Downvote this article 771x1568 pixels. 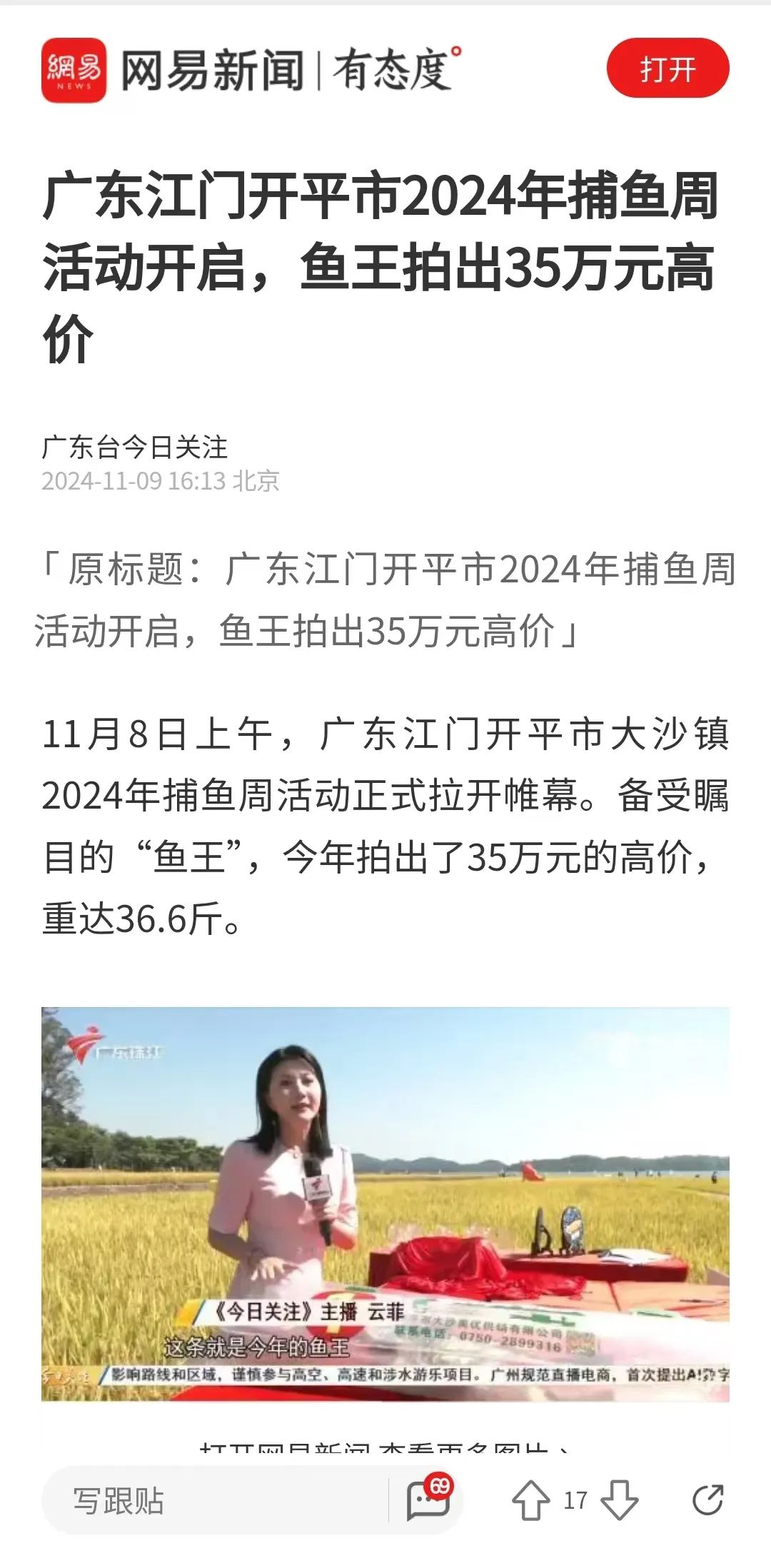pos(619,1500)
